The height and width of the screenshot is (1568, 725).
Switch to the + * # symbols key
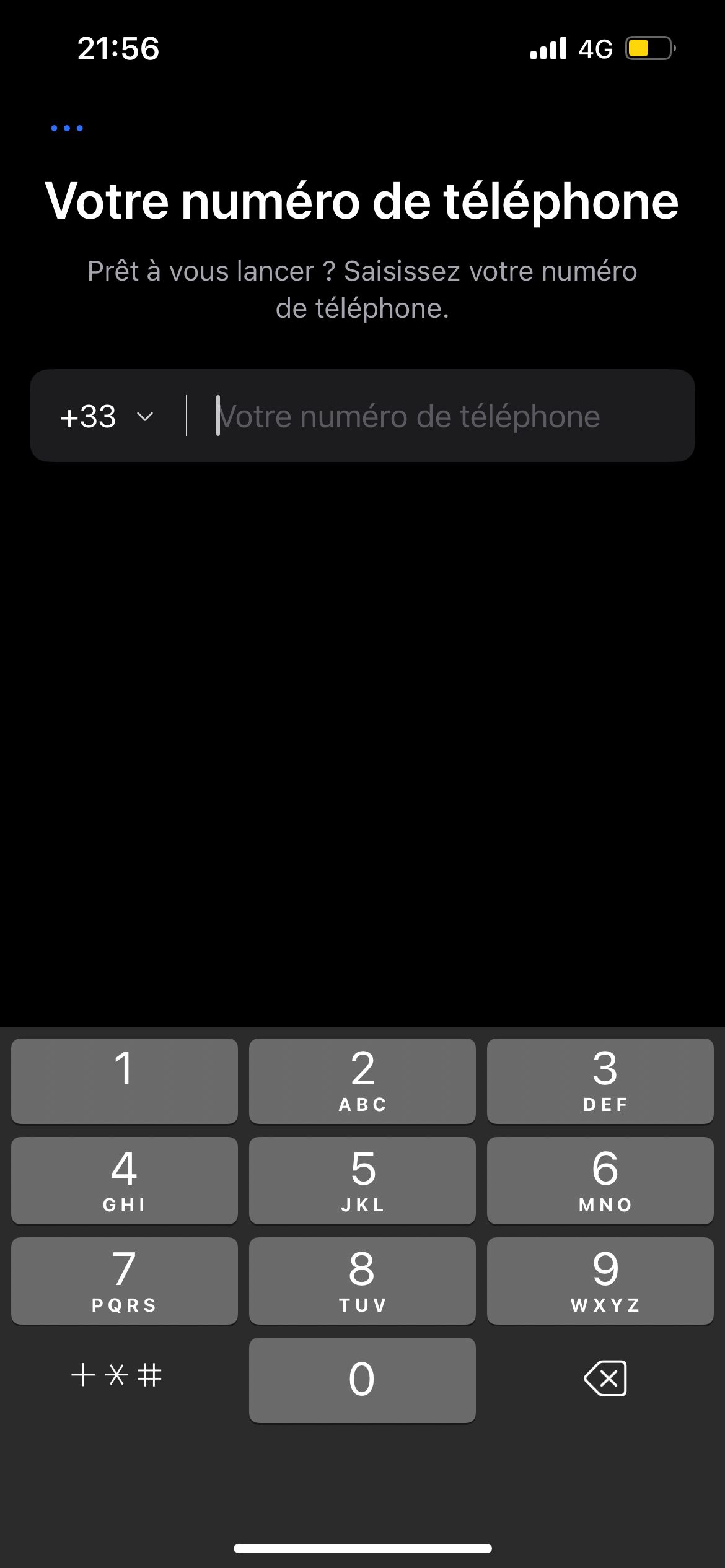click(x=116, y=1375)
